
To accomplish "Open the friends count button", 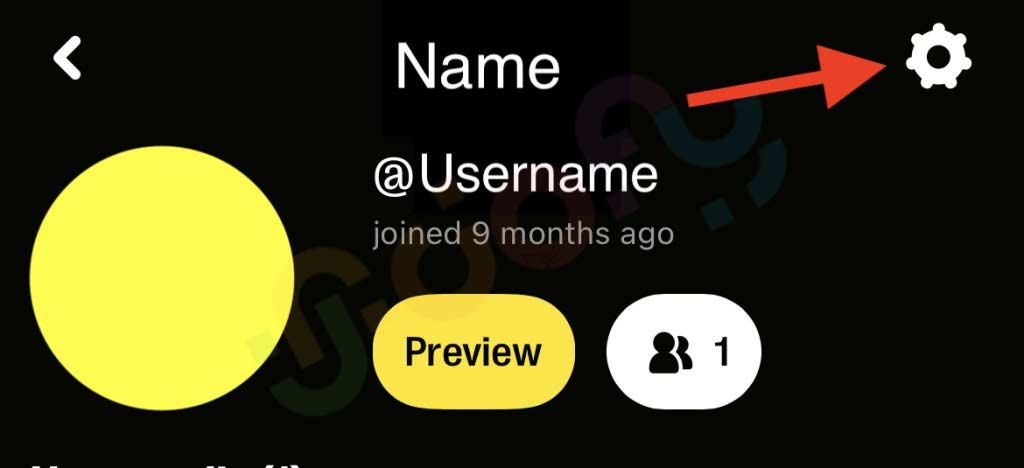I will click(x=684, y=352).
